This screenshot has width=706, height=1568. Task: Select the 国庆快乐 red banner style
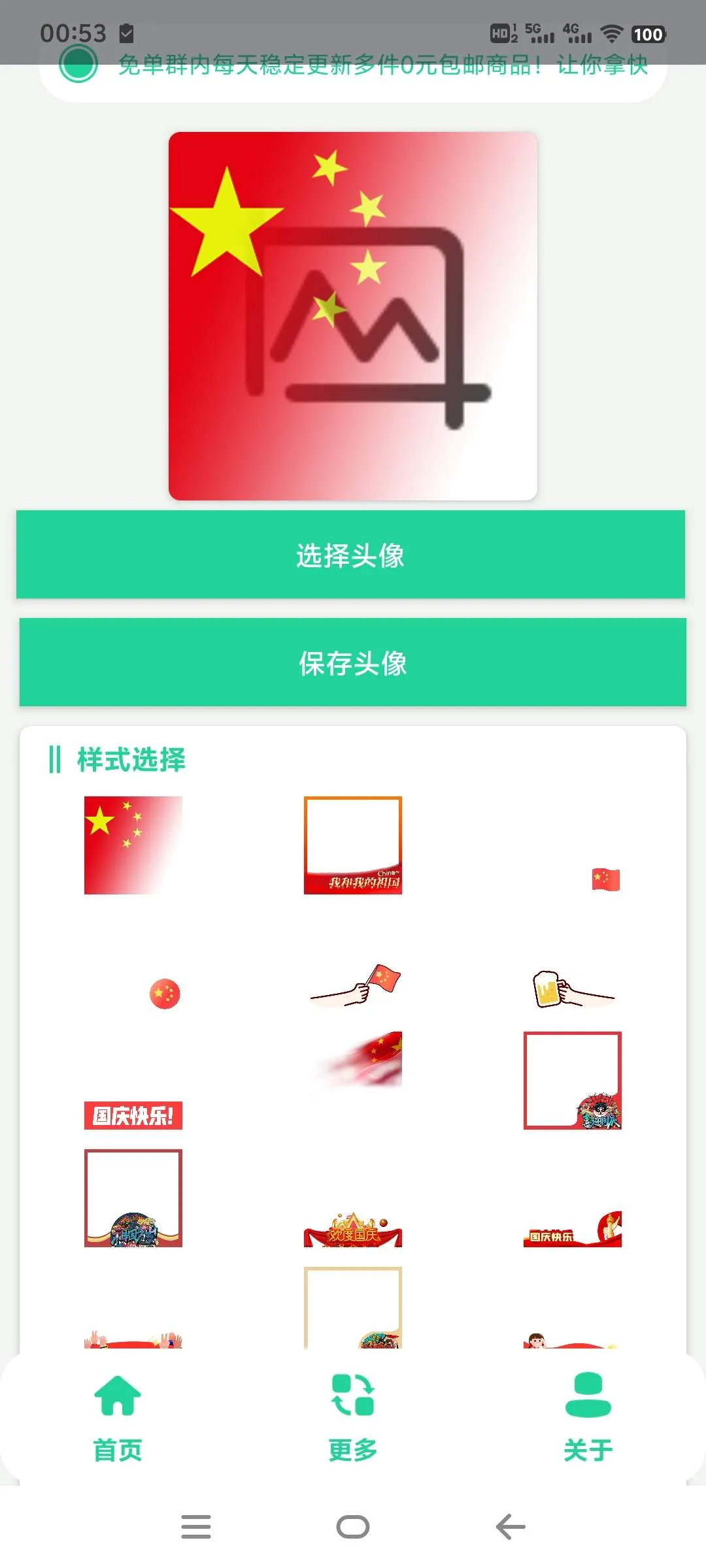pyautogui.click(x=133, y=1116)
